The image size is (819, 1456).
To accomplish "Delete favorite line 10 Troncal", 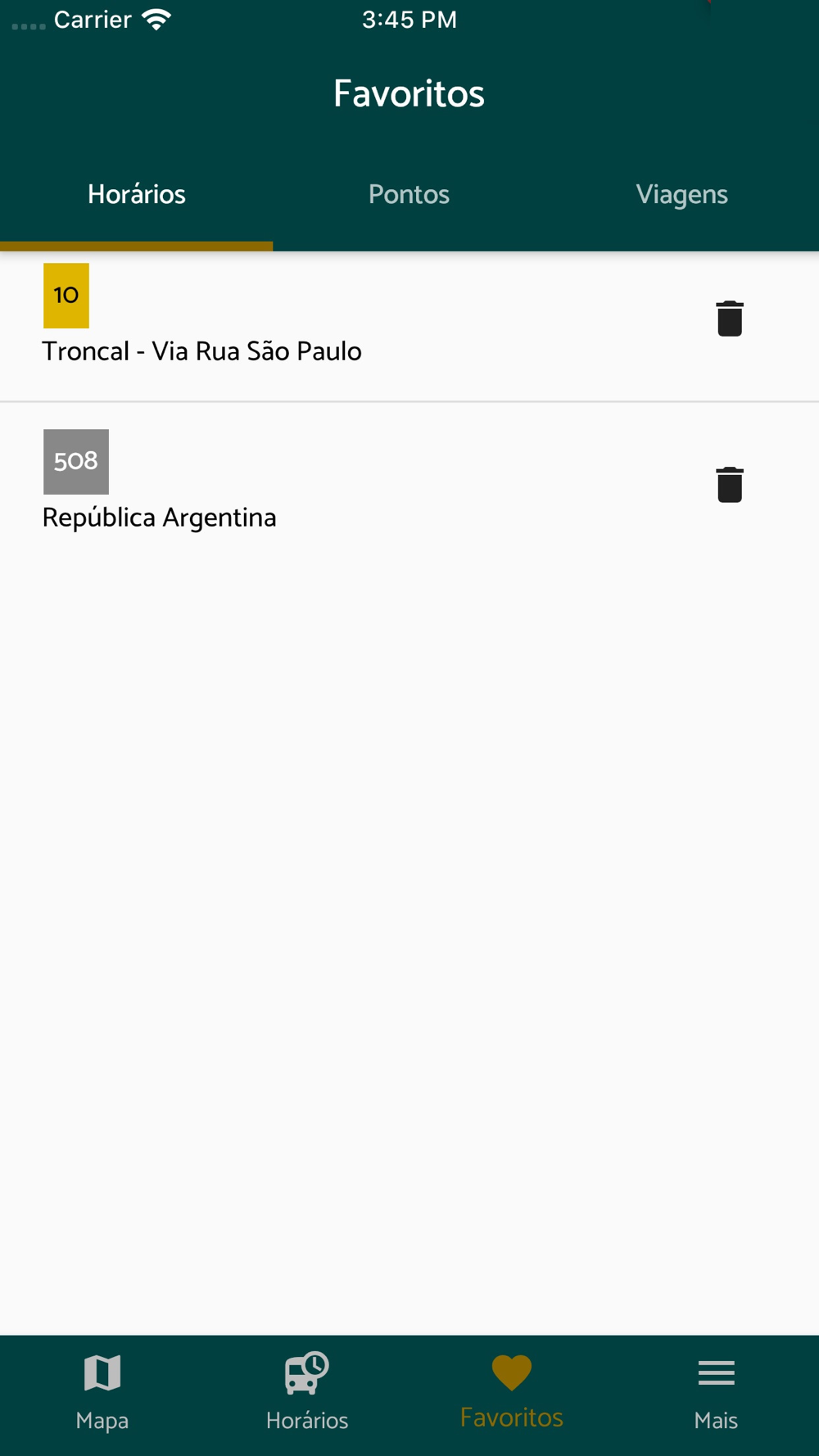I will pos(729,319).
